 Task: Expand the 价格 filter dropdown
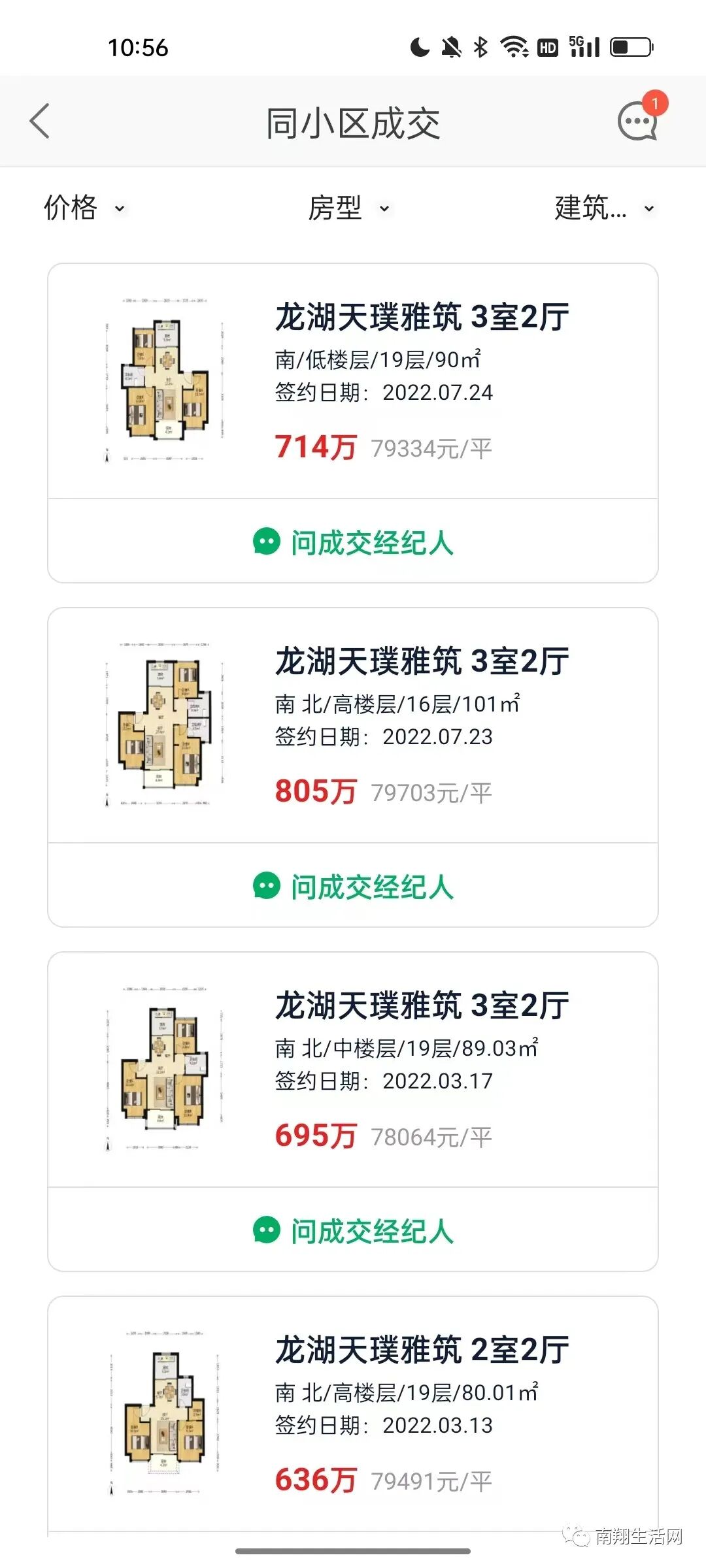pos(84,208)
